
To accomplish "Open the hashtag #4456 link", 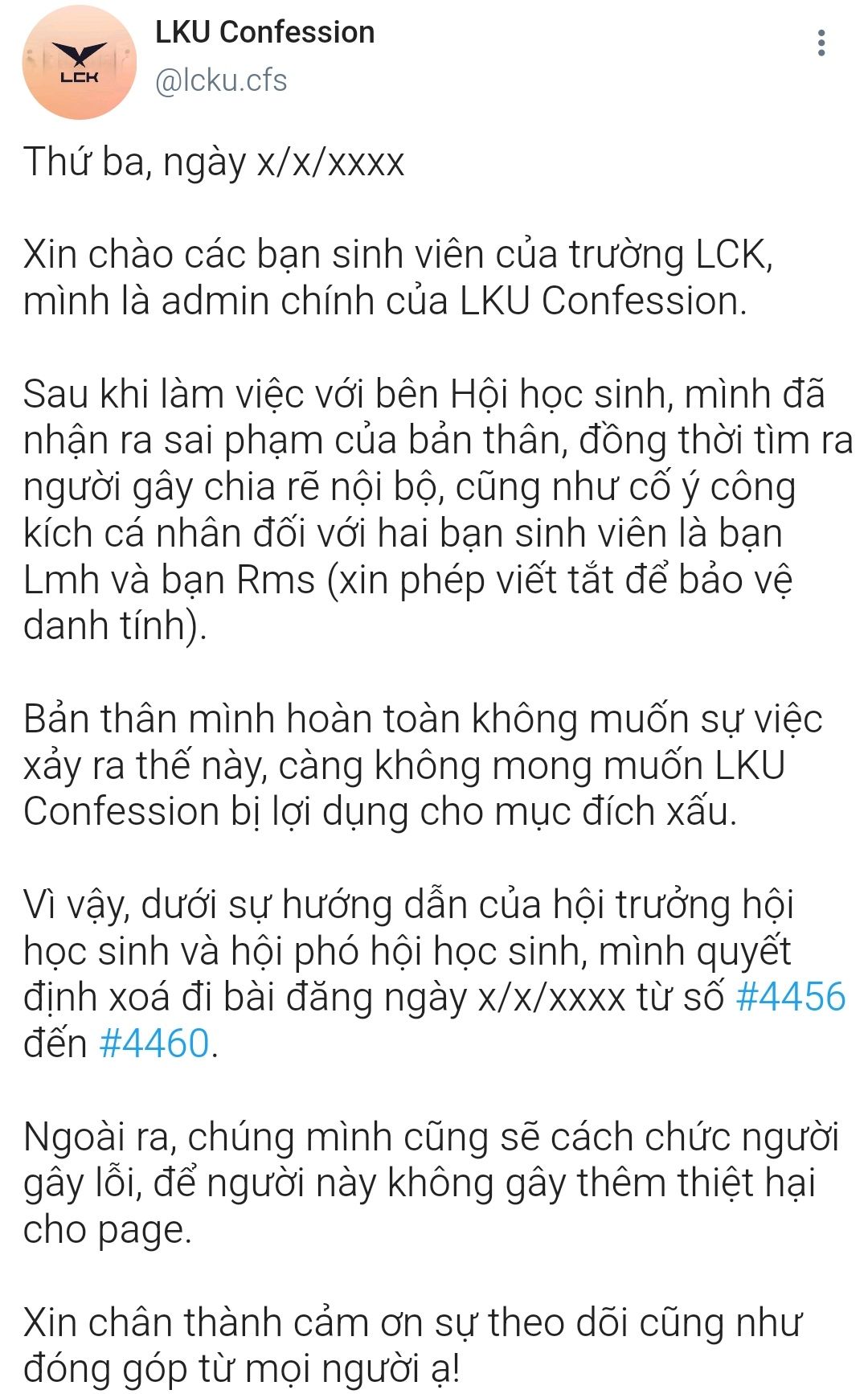I will click(x=791, y=997).
